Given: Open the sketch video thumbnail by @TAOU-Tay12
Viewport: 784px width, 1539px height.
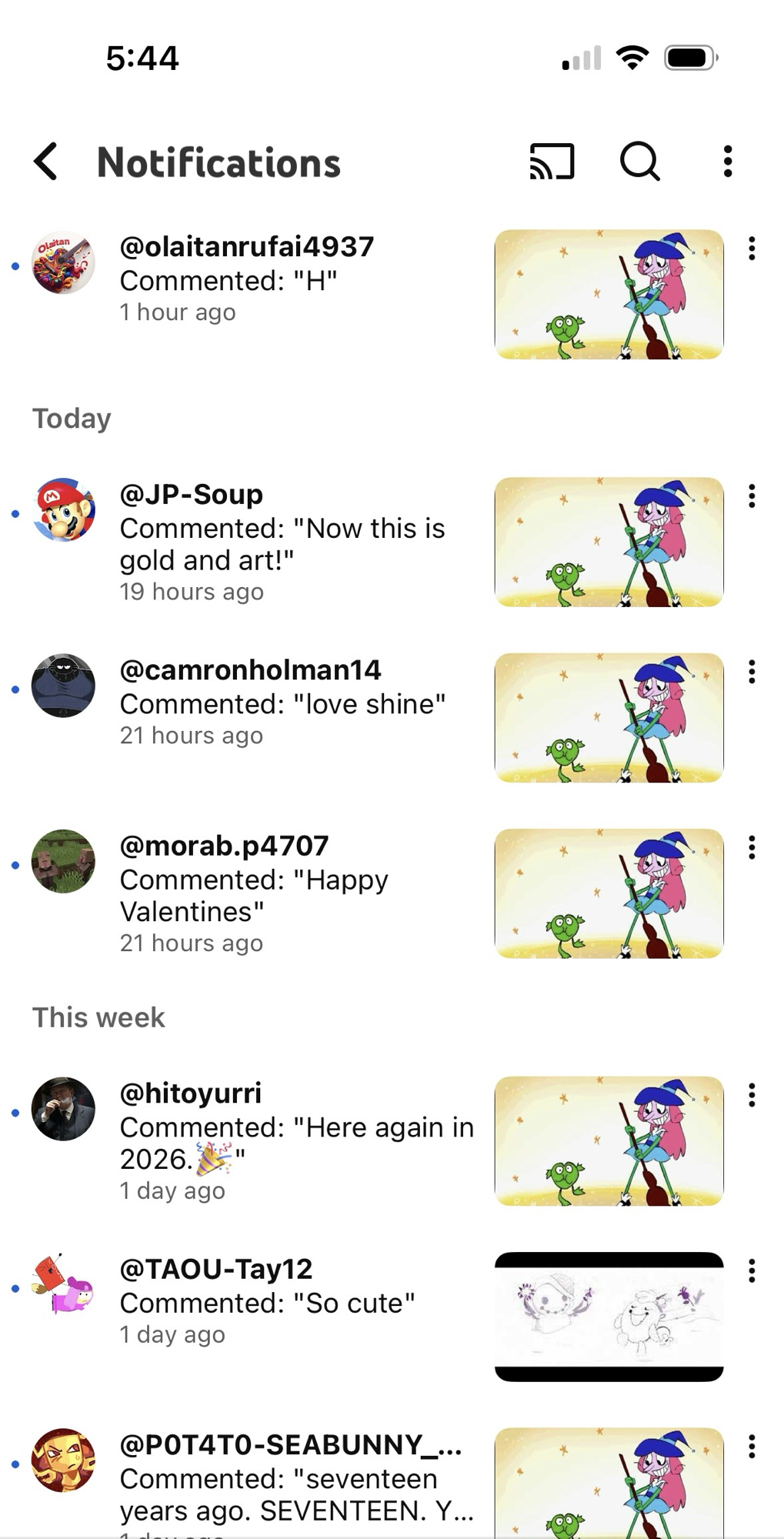Looking at the screenshot, I should tap(609, 1317).
